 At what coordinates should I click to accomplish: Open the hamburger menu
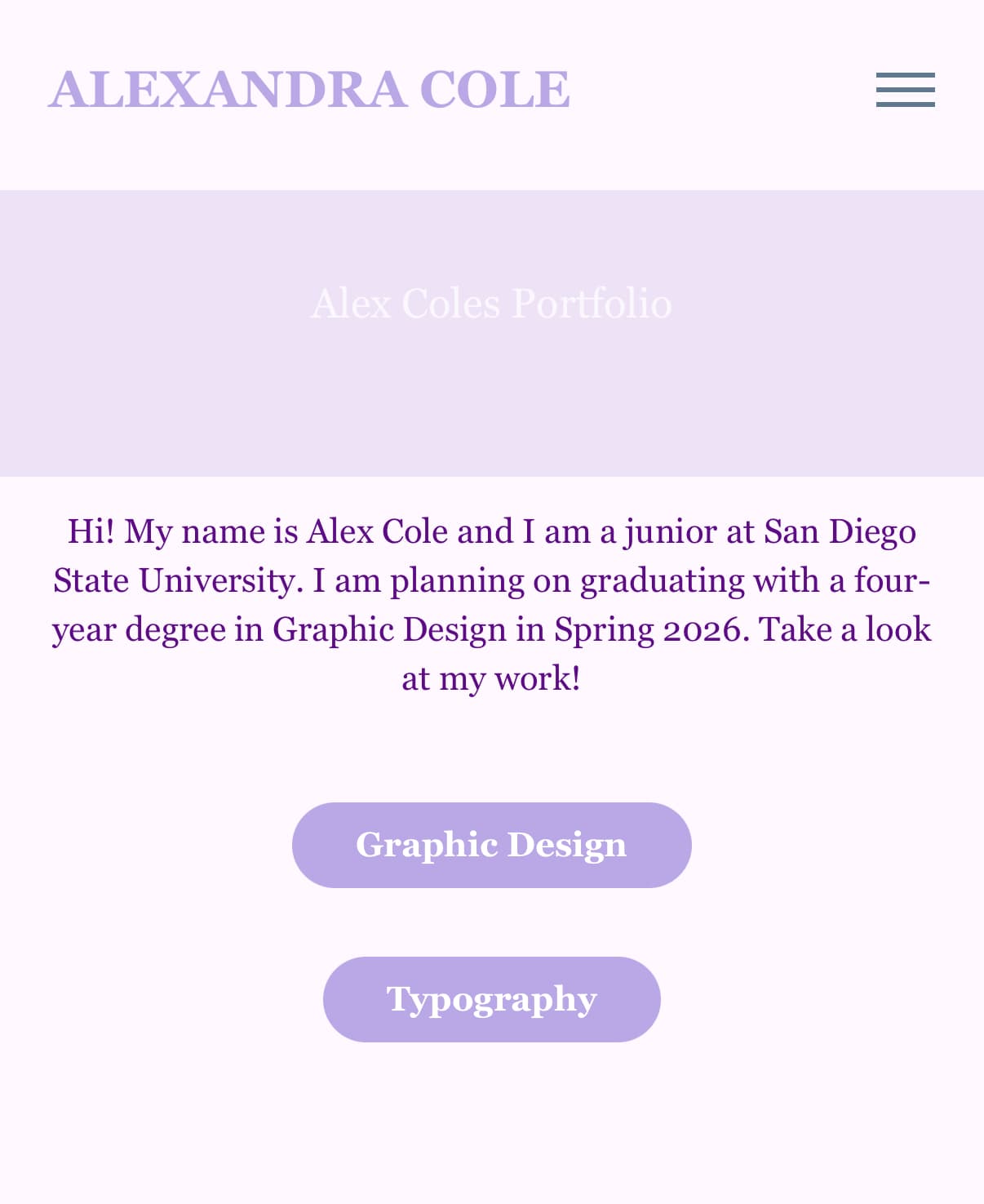pos(905,90)
